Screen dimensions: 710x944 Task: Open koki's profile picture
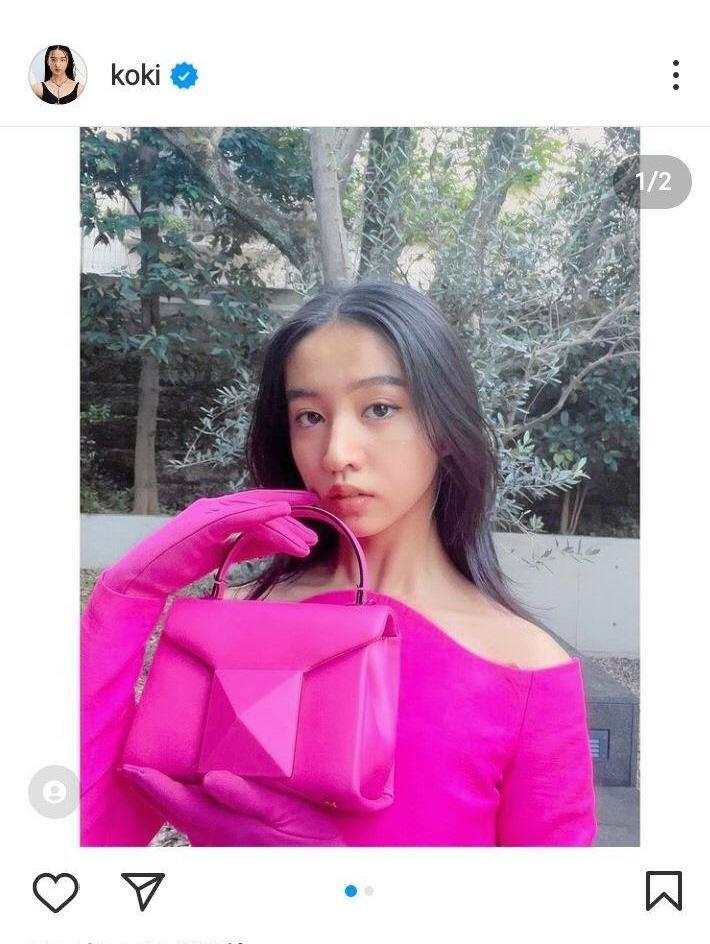(57, 75)
